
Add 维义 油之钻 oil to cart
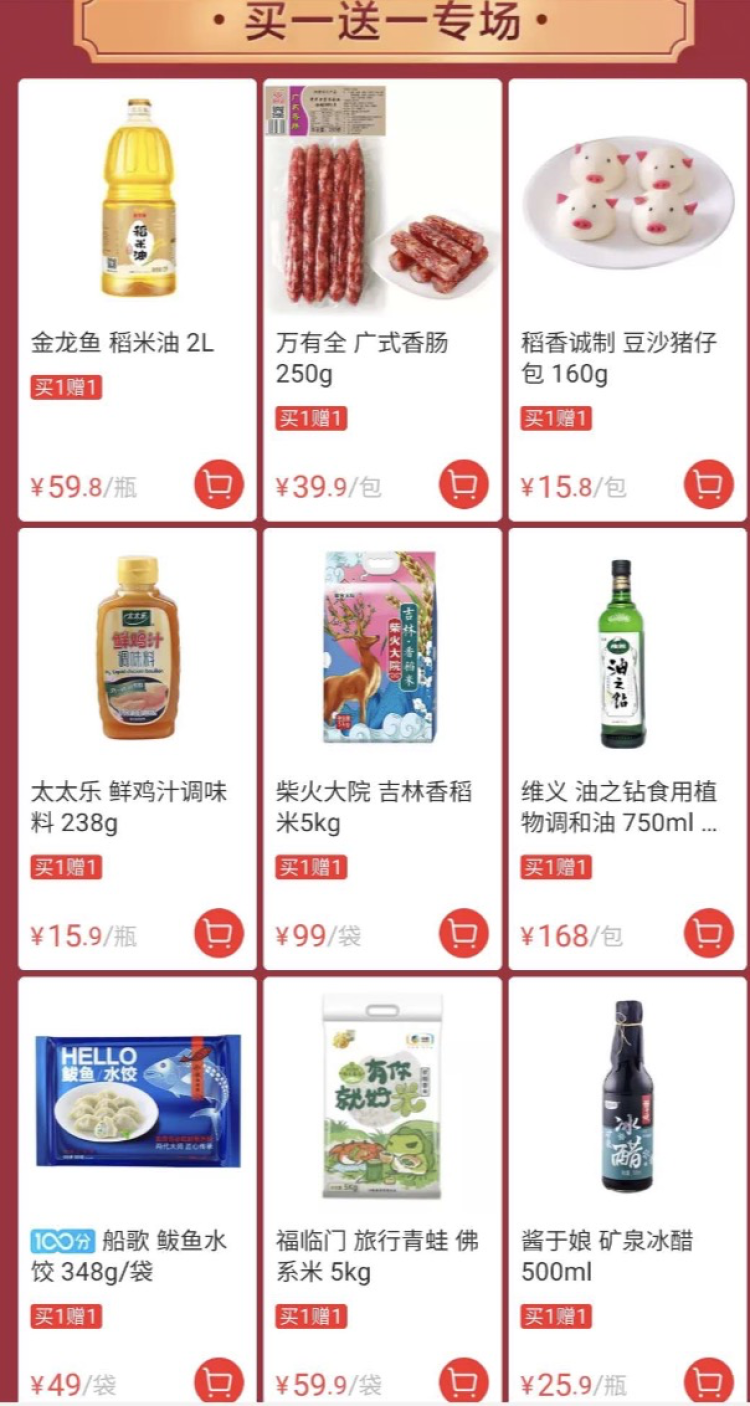coord(709,934)
